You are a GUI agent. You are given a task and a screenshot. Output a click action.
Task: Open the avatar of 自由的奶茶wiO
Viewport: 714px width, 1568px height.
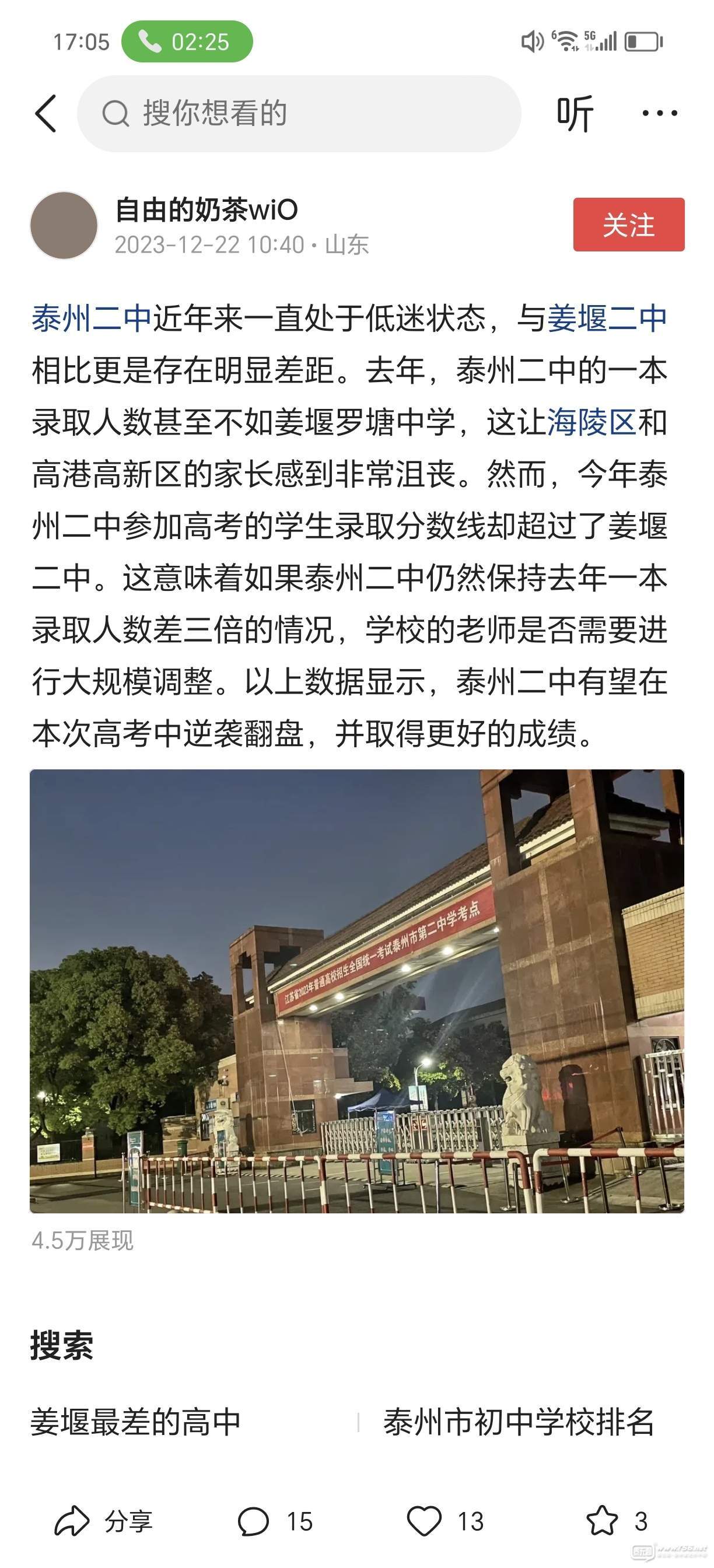(x=64, y=225)
